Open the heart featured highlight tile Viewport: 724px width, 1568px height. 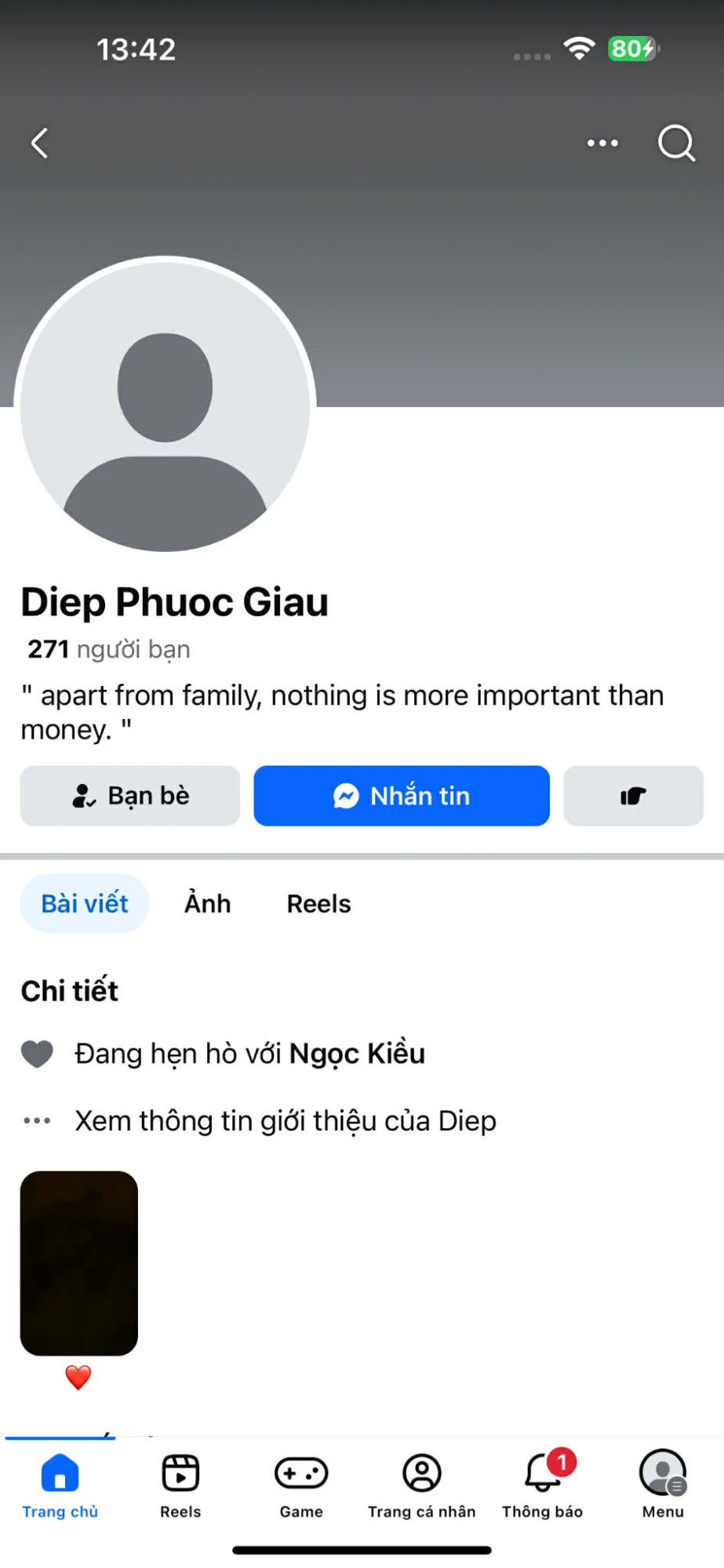point(79,1264)
